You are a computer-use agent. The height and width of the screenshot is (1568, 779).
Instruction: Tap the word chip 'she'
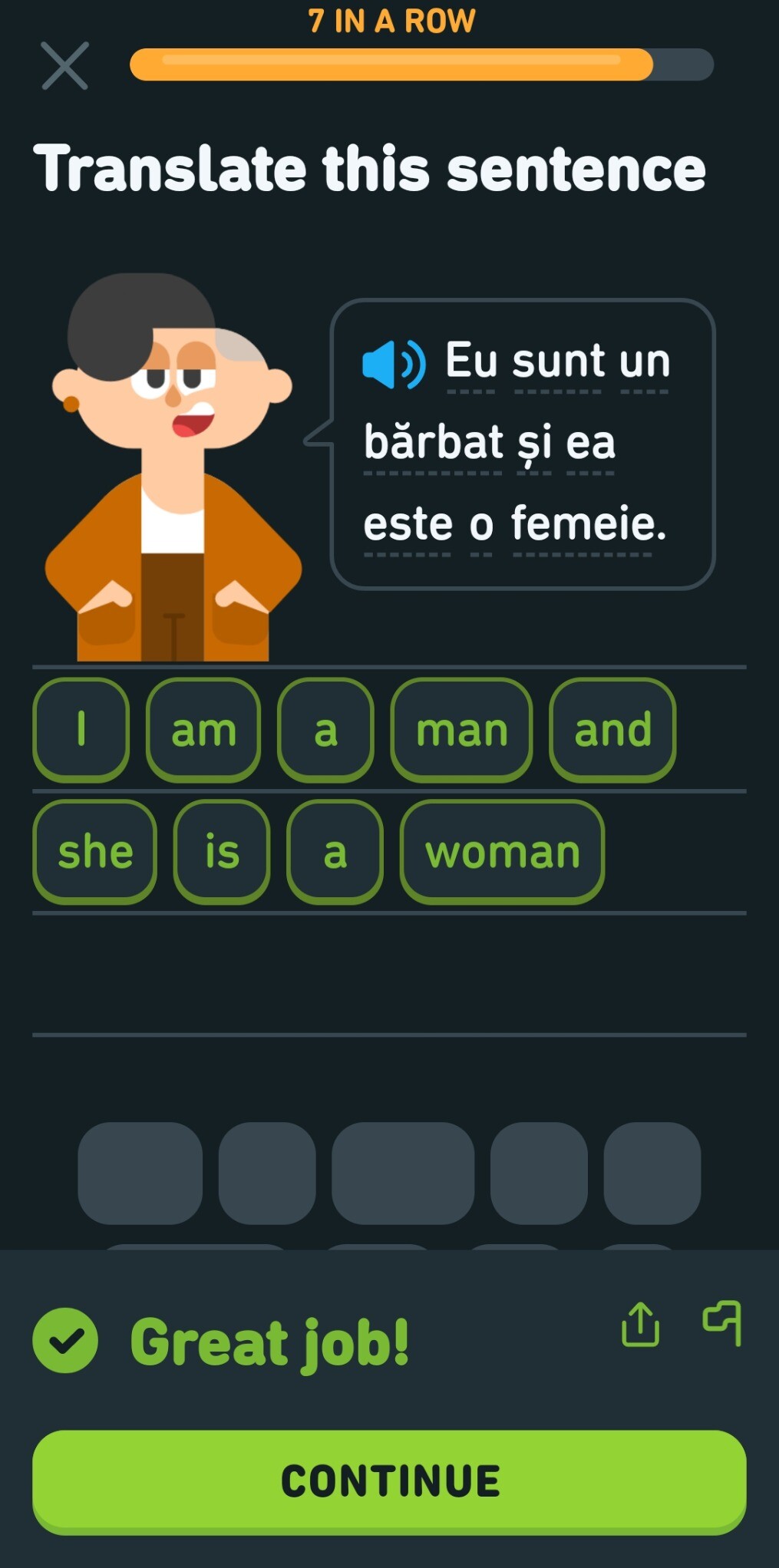[x=95, y=852]
